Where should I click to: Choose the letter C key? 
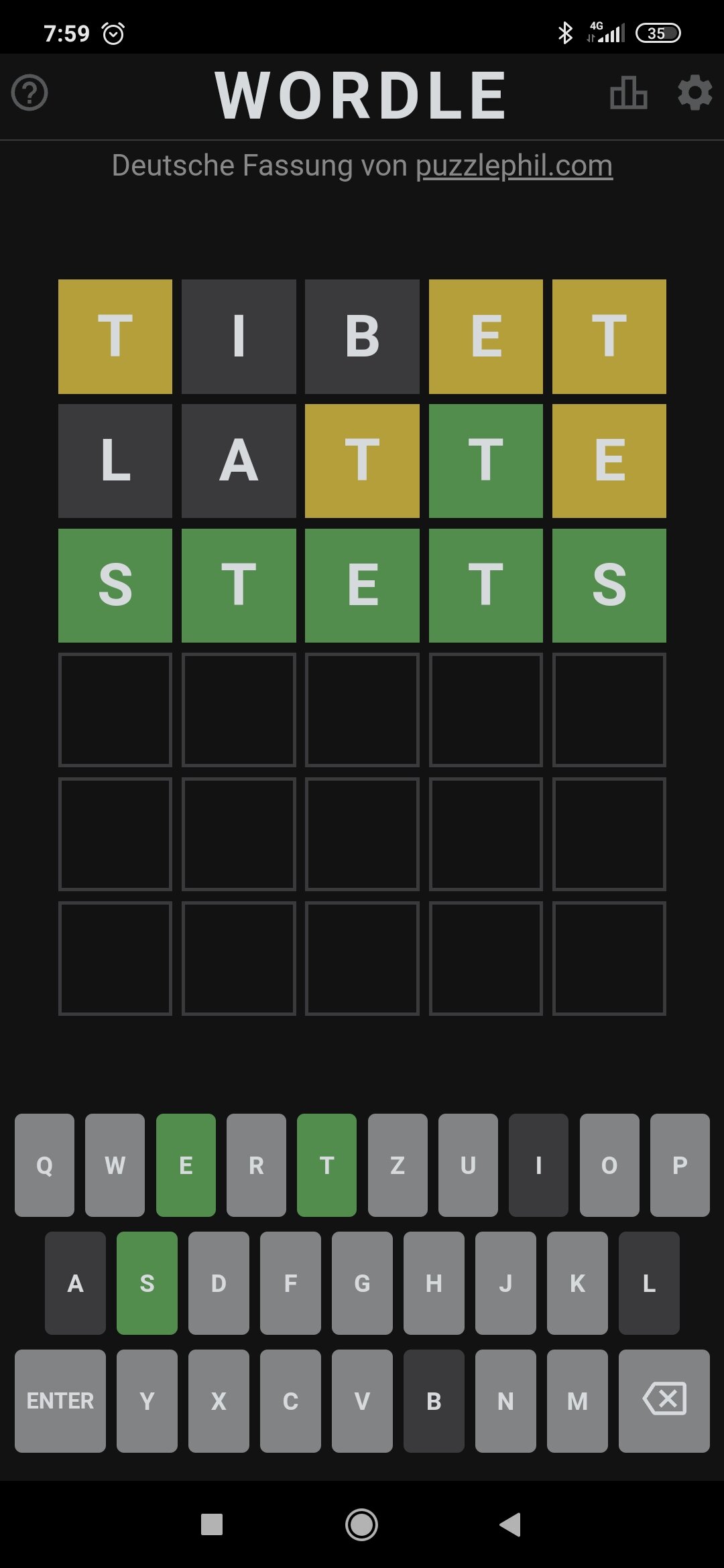pos(290,1400)
